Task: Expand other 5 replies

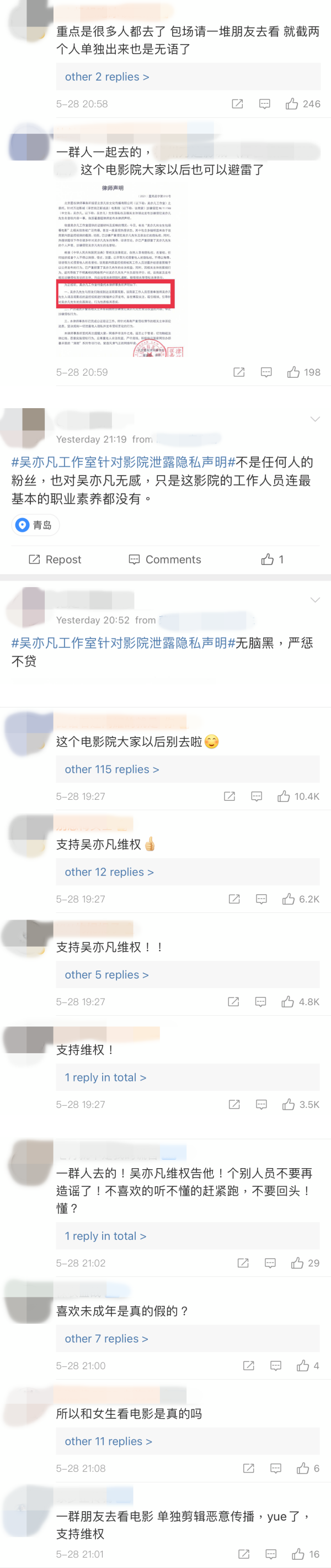Action: (x=107, y=974)
